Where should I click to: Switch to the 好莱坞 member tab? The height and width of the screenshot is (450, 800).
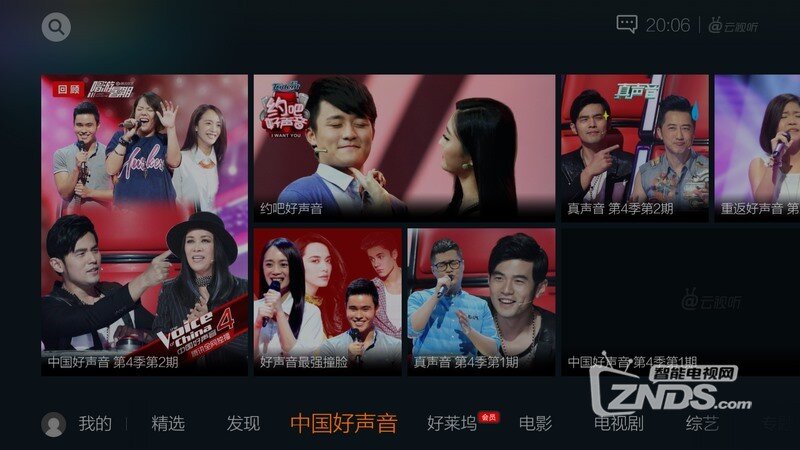click(452, 424)
